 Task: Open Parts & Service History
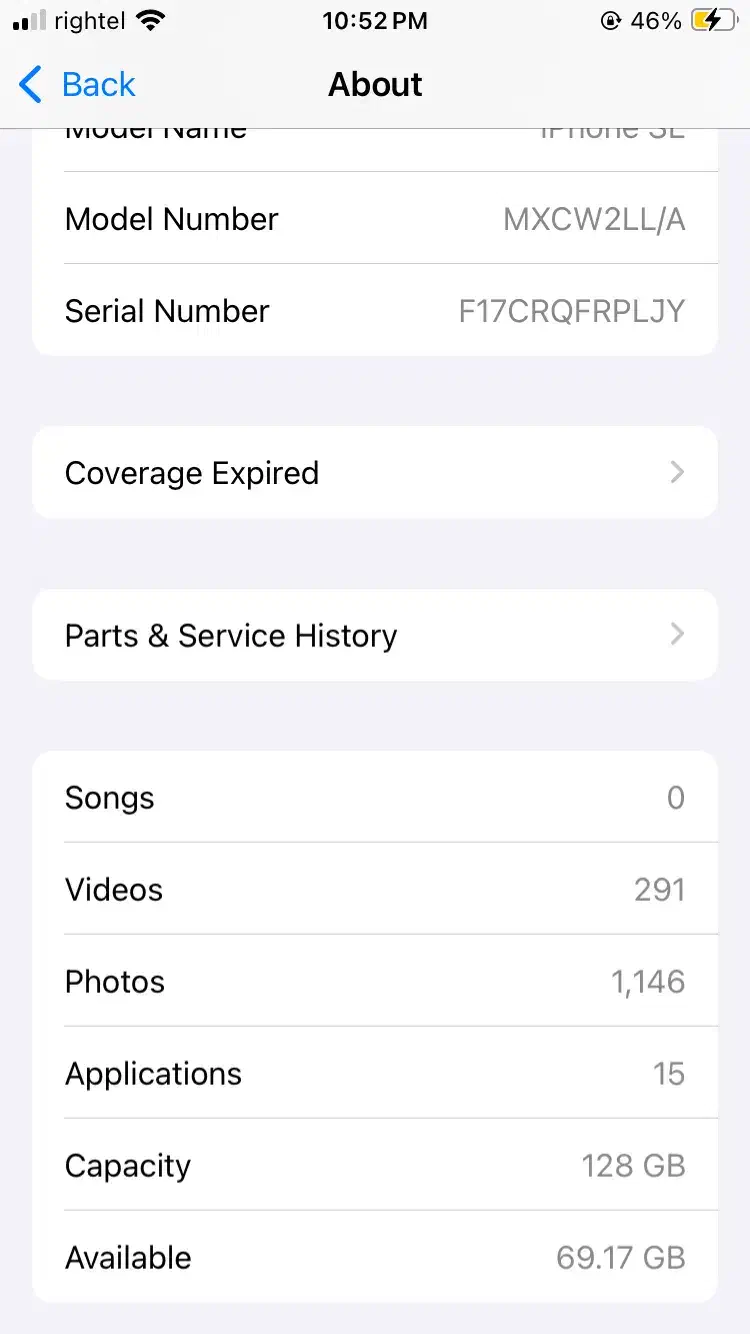click(375, 635)
